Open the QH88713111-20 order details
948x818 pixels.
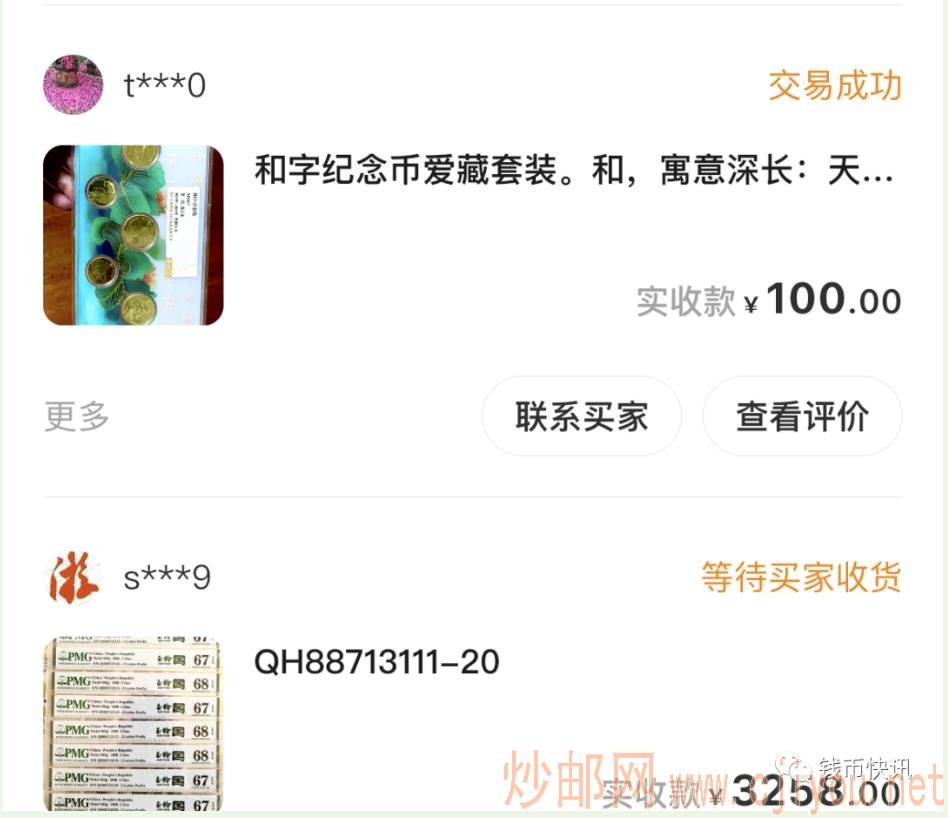point(377,661)
